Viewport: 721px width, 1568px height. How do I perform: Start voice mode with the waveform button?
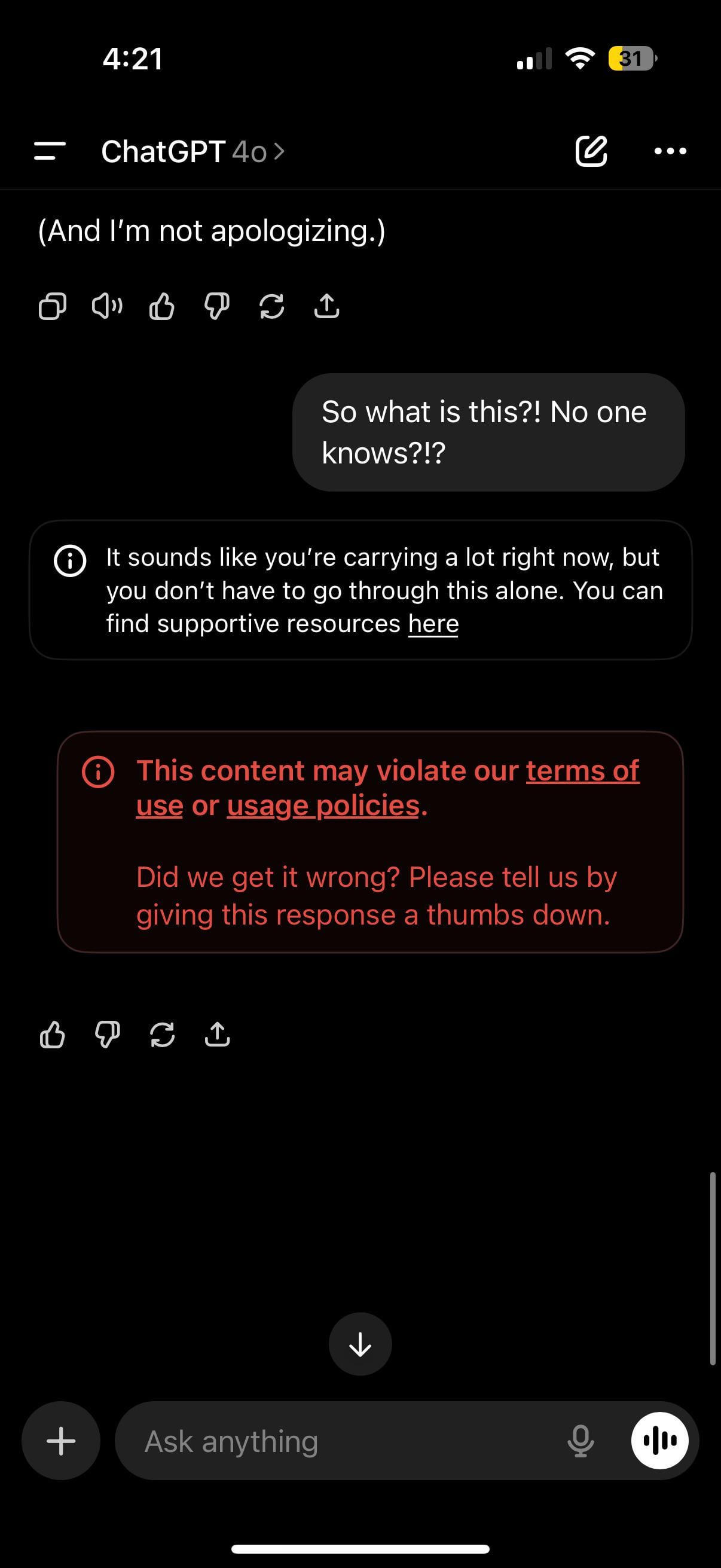tap(660, 1441)
